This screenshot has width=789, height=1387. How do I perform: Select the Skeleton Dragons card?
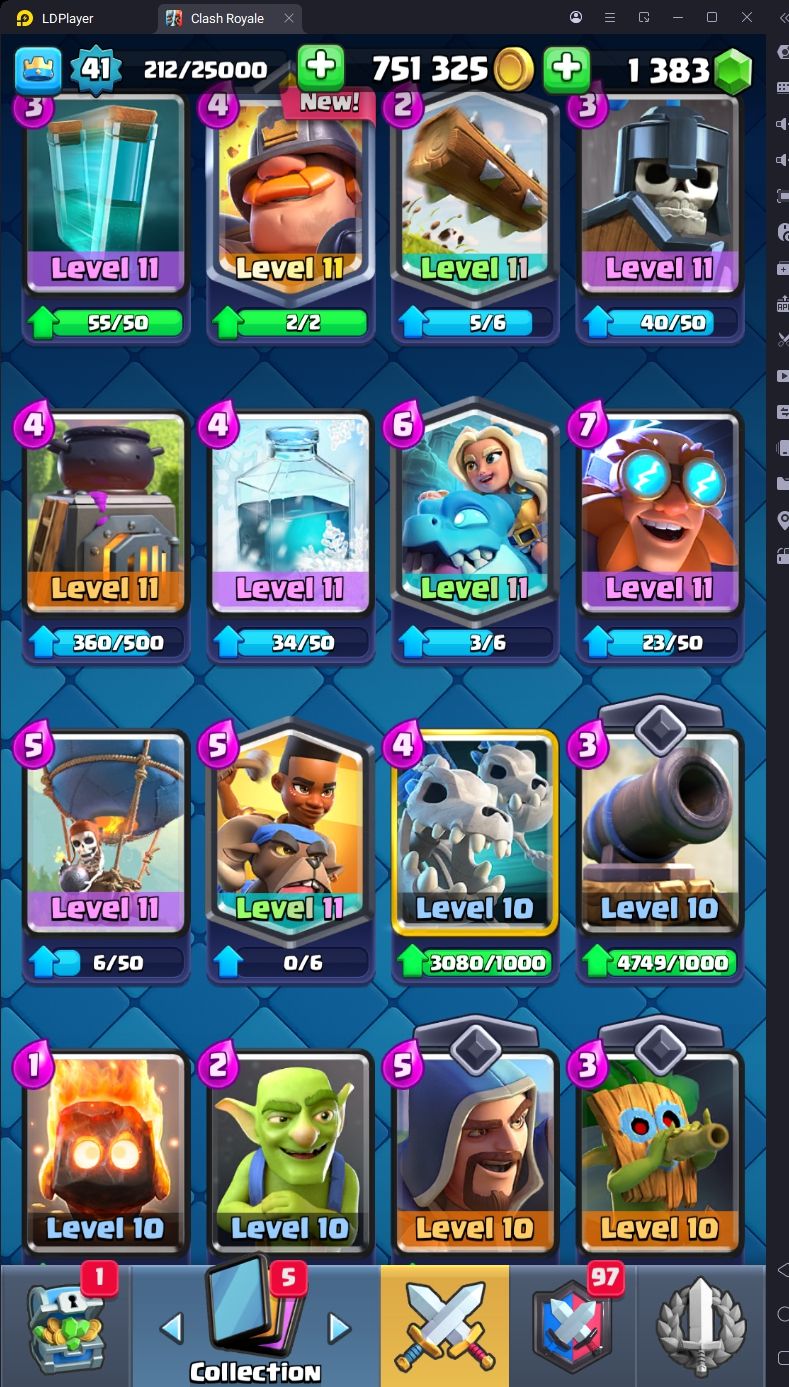475,833
